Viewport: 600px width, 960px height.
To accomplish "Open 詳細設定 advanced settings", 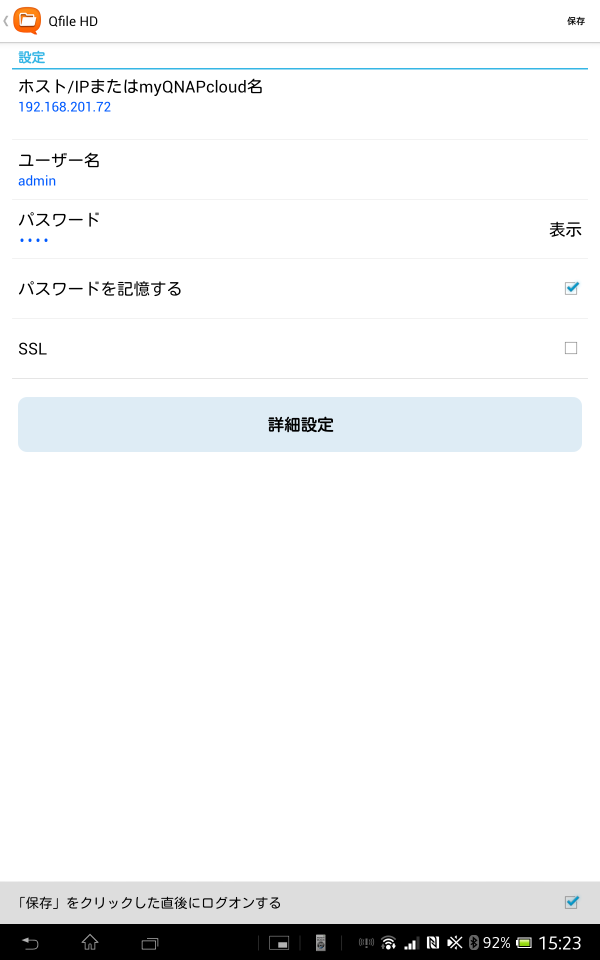I will click(x=299, y=424).
